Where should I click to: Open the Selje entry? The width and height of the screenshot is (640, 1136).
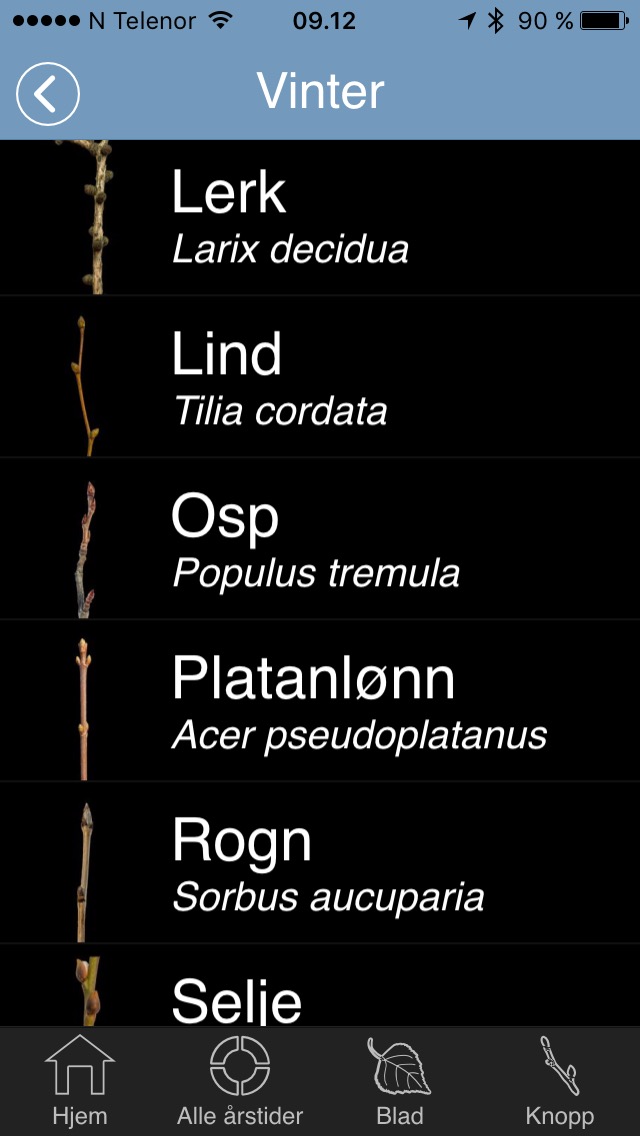coord(320,985)
